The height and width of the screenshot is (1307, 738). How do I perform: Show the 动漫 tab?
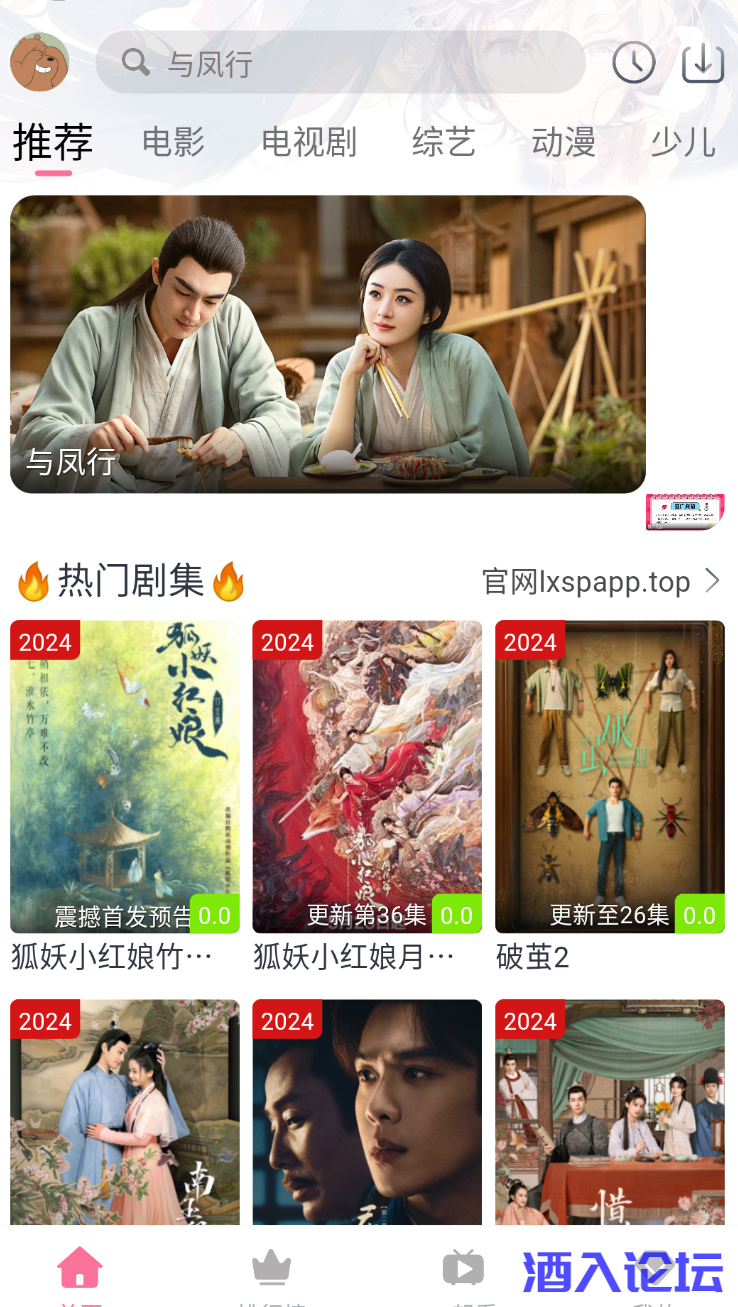[563, 143]
